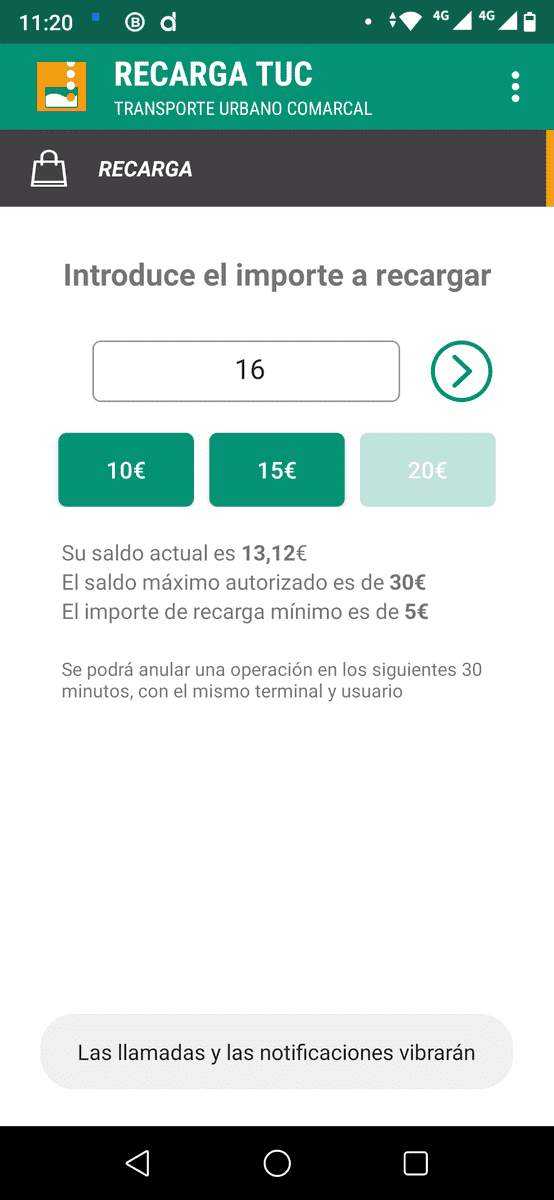554x1200 pixels.
Task: Return to the home screen
Action: 277,1162
